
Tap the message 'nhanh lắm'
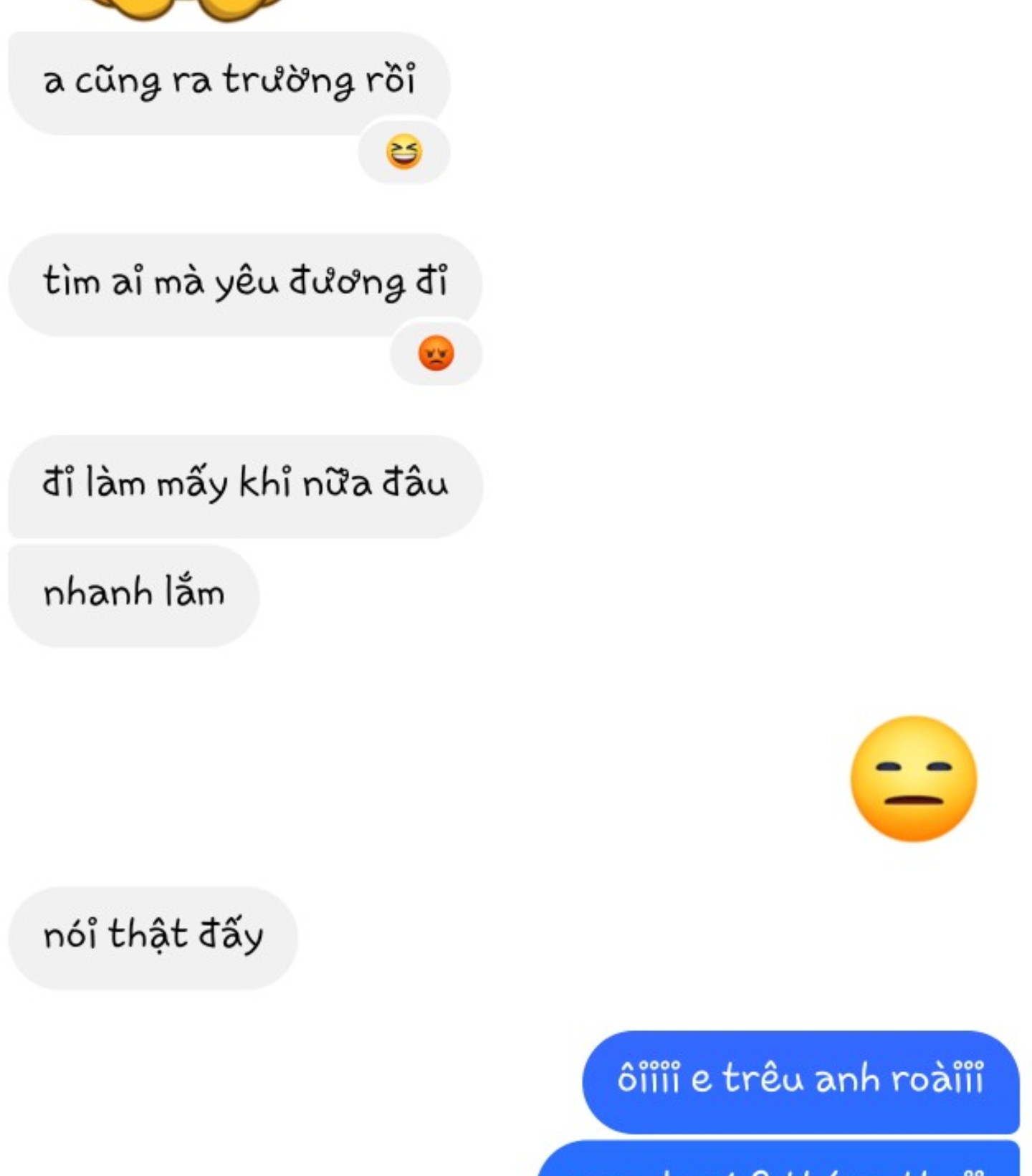[133, 595]
